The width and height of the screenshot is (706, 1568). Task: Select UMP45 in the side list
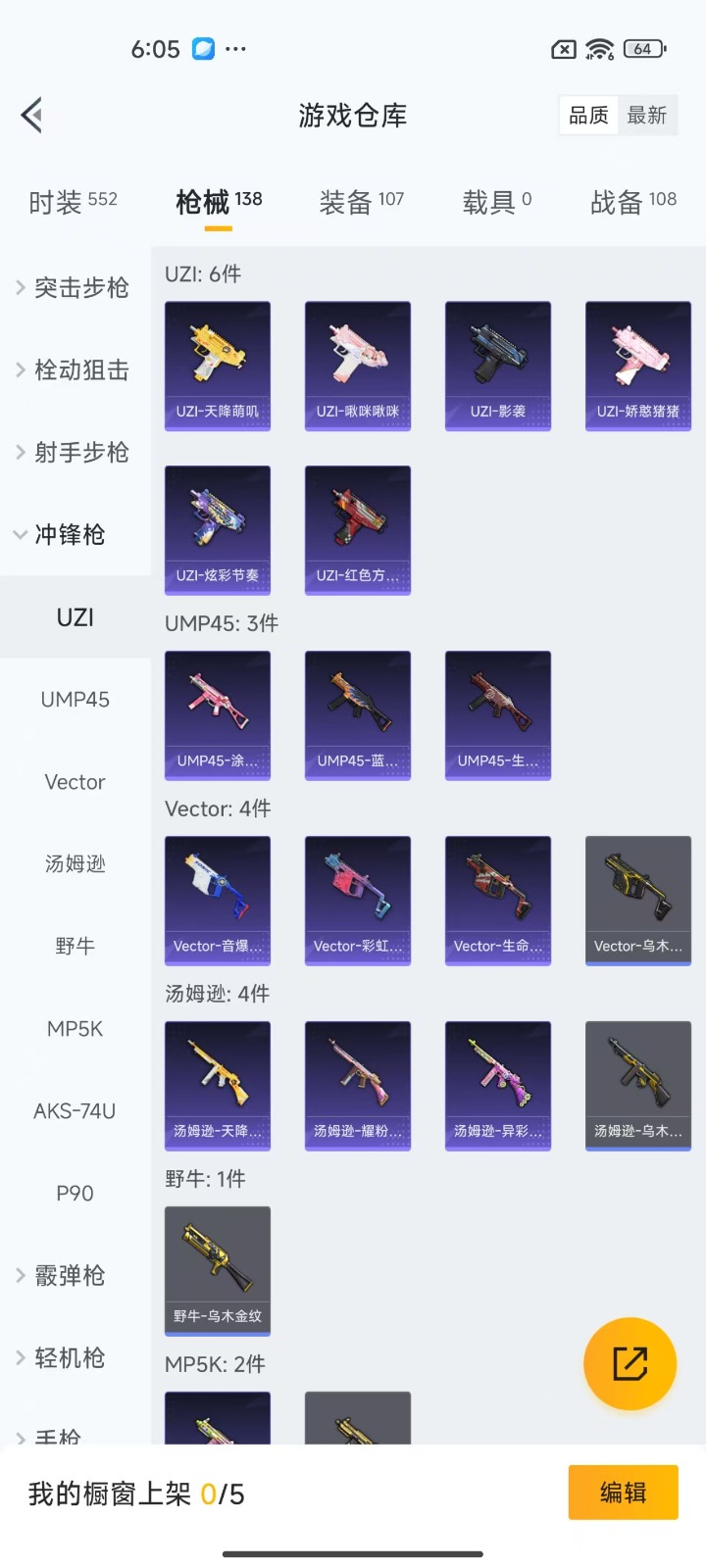(x=76, y=700)
